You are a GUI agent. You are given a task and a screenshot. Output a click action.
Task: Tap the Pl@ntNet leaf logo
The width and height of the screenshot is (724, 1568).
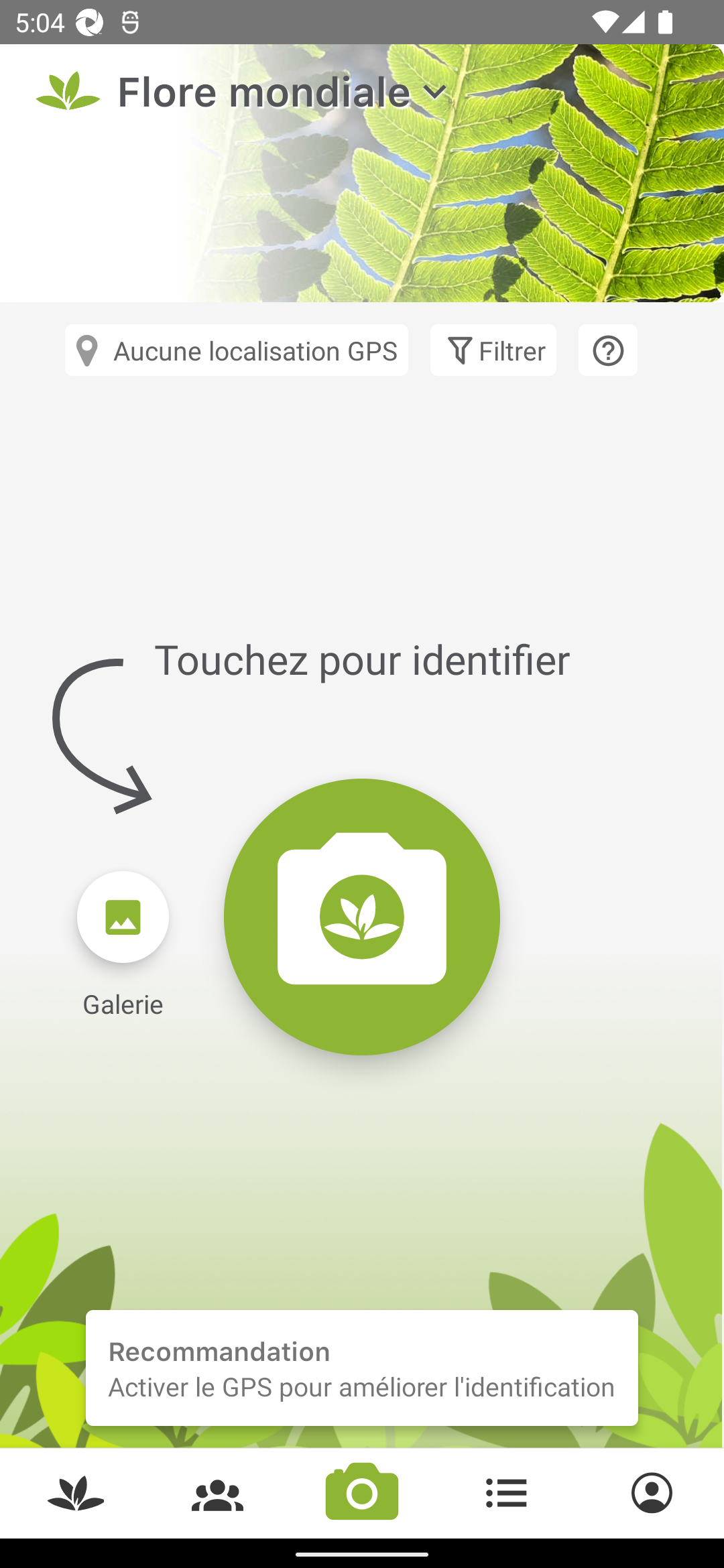tap(68, 91)
